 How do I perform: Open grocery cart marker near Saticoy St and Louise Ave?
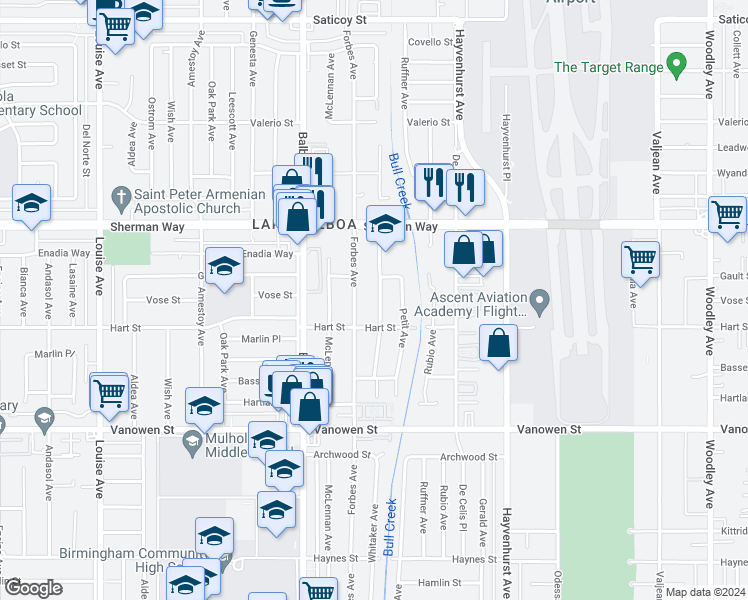pyautogui.click(x=115, y=30)
